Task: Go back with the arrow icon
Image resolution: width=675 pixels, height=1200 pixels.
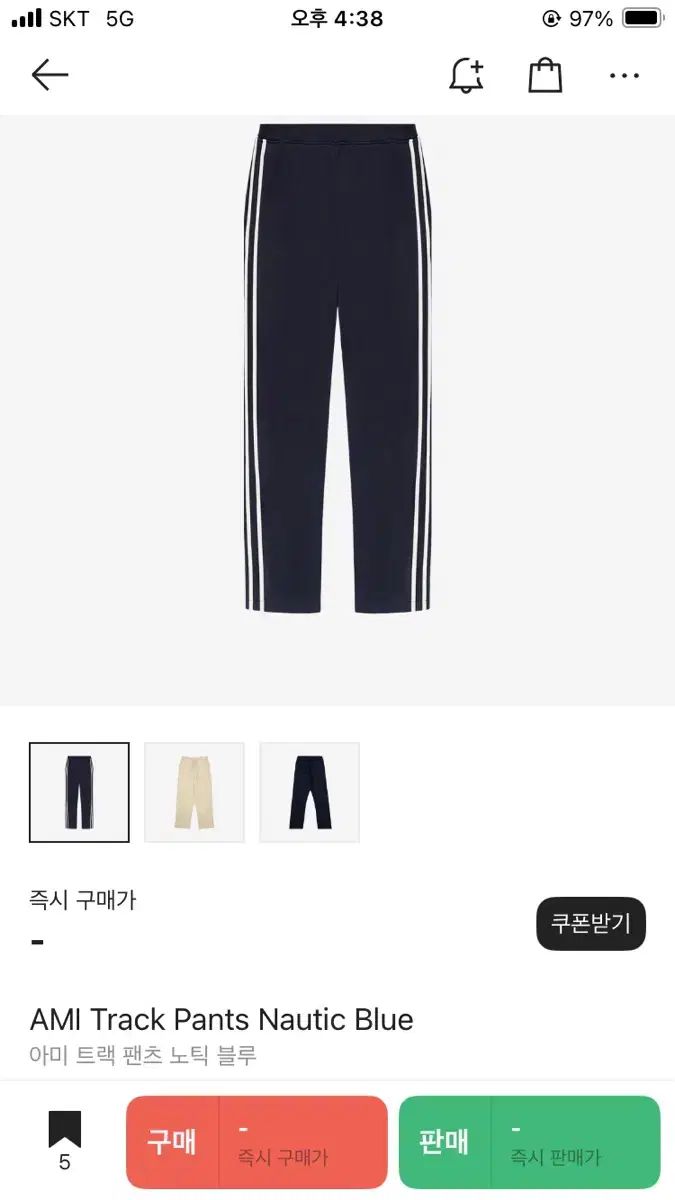Action: coord(49,75)
